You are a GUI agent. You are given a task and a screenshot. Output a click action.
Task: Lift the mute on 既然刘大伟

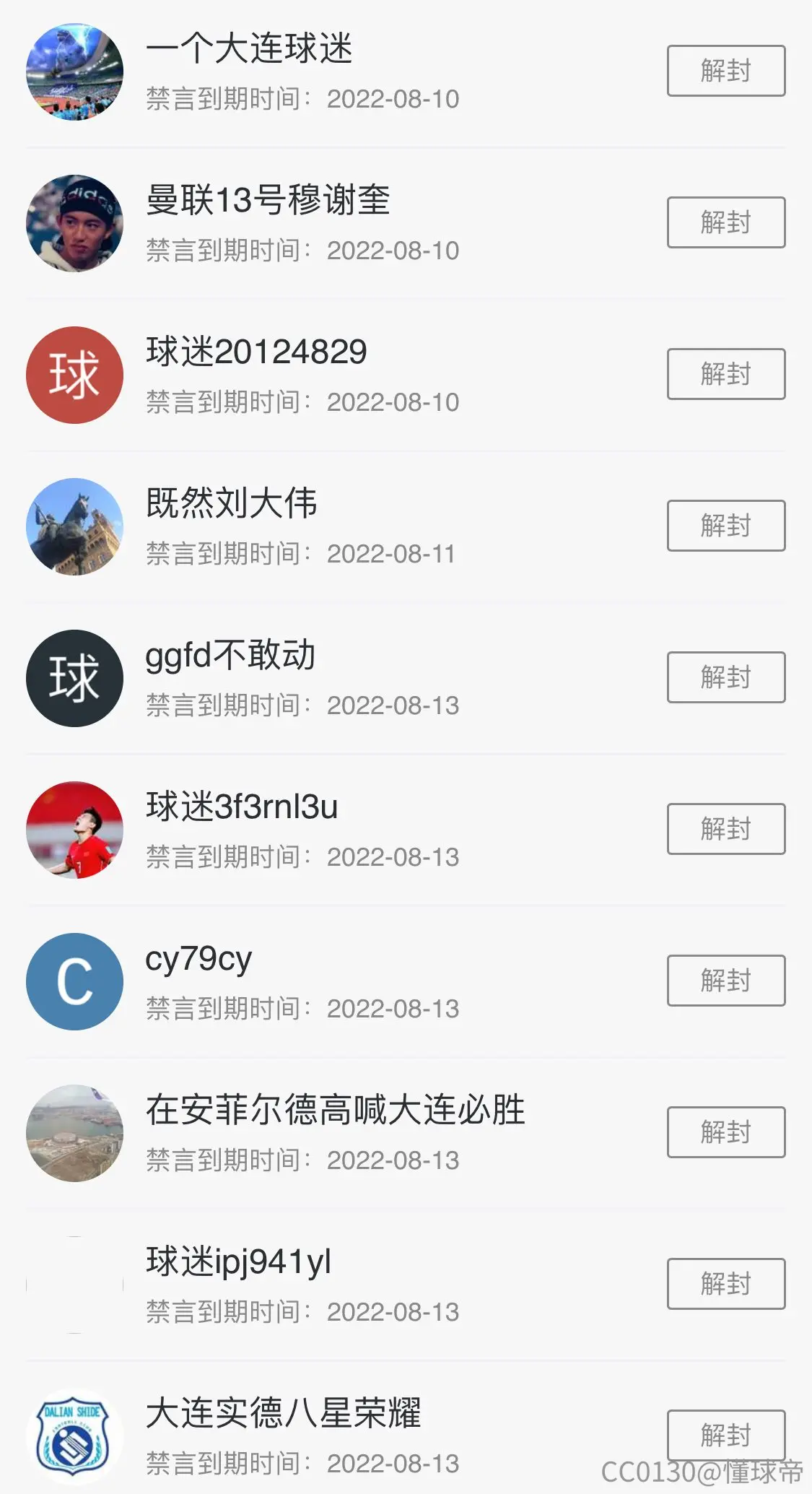coord(726,526)
